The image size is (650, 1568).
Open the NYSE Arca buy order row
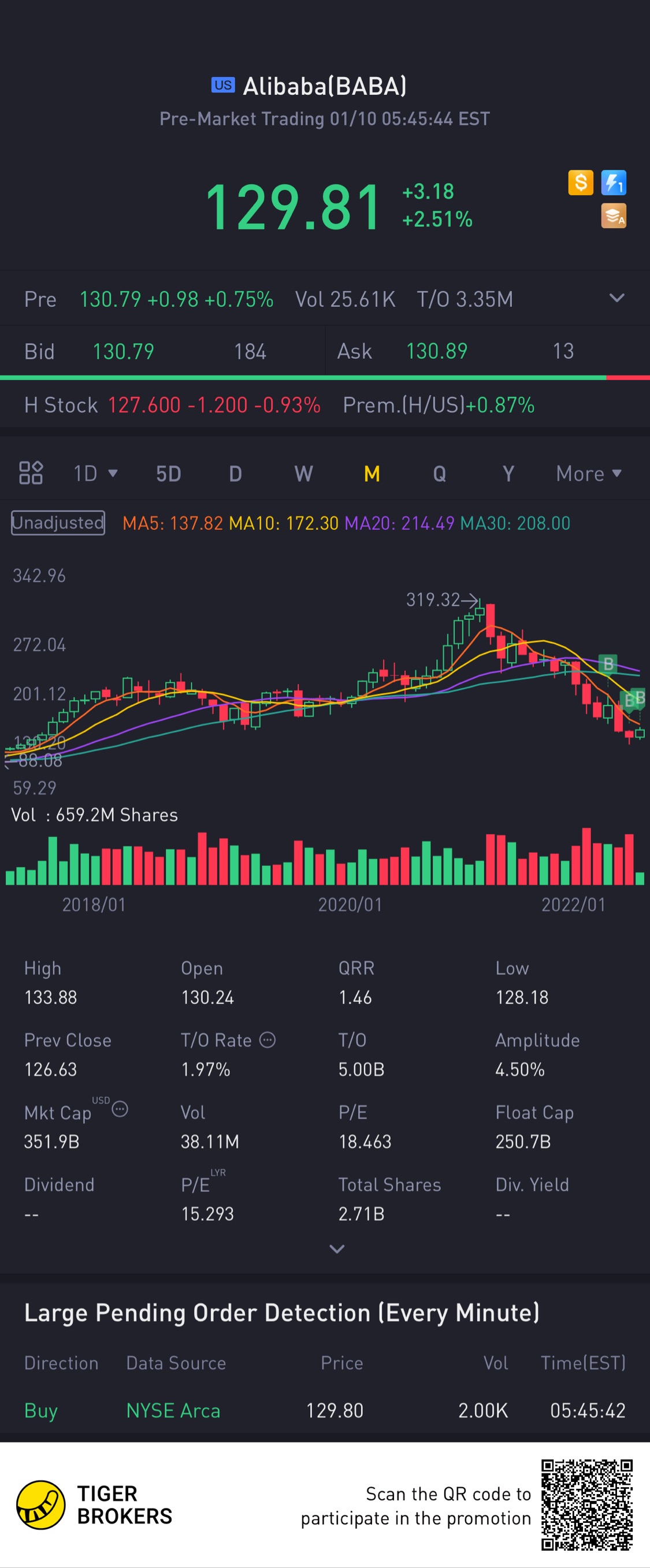point(324,1410)
